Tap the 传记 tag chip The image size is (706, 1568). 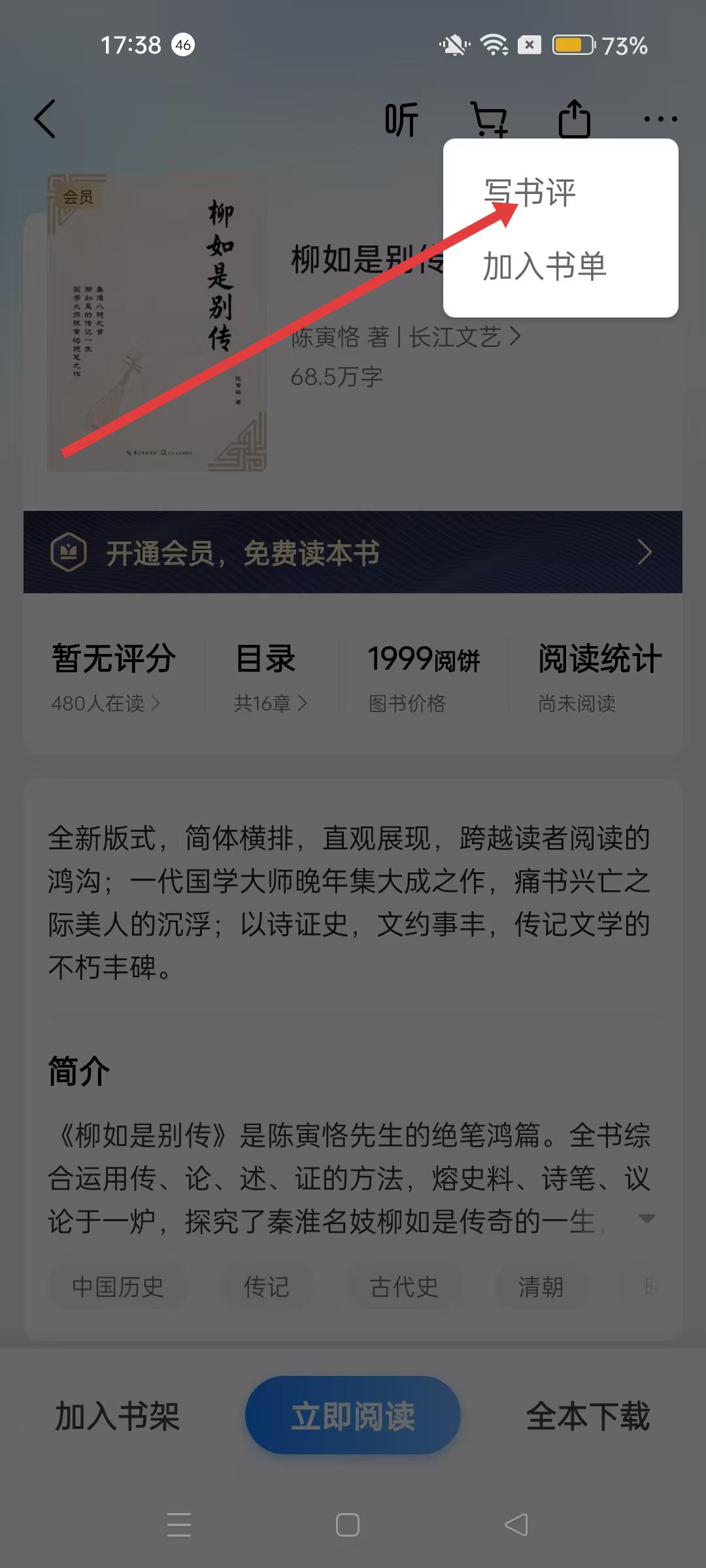[266, 1287]
